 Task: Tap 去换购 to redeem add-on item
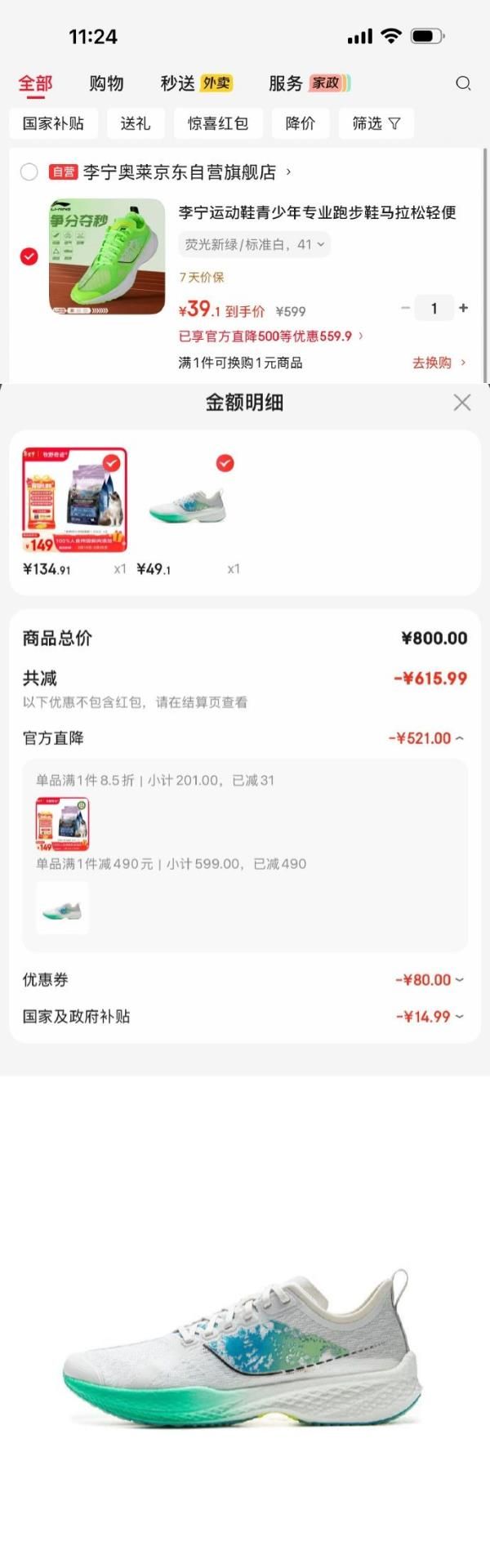(439, 363)
